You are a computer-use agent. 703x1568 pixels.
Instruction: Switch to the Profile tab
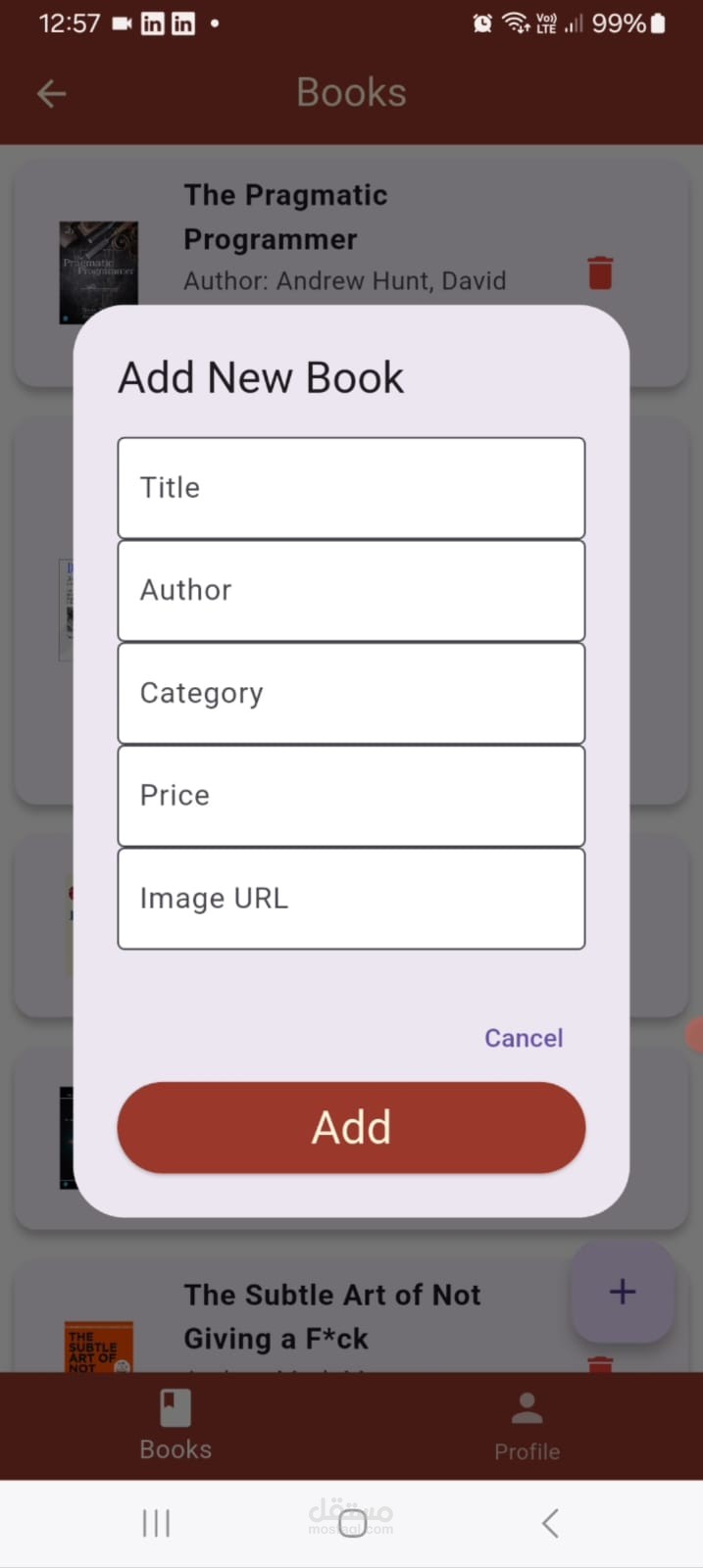pyautogui.click(x=527, y=1427)
